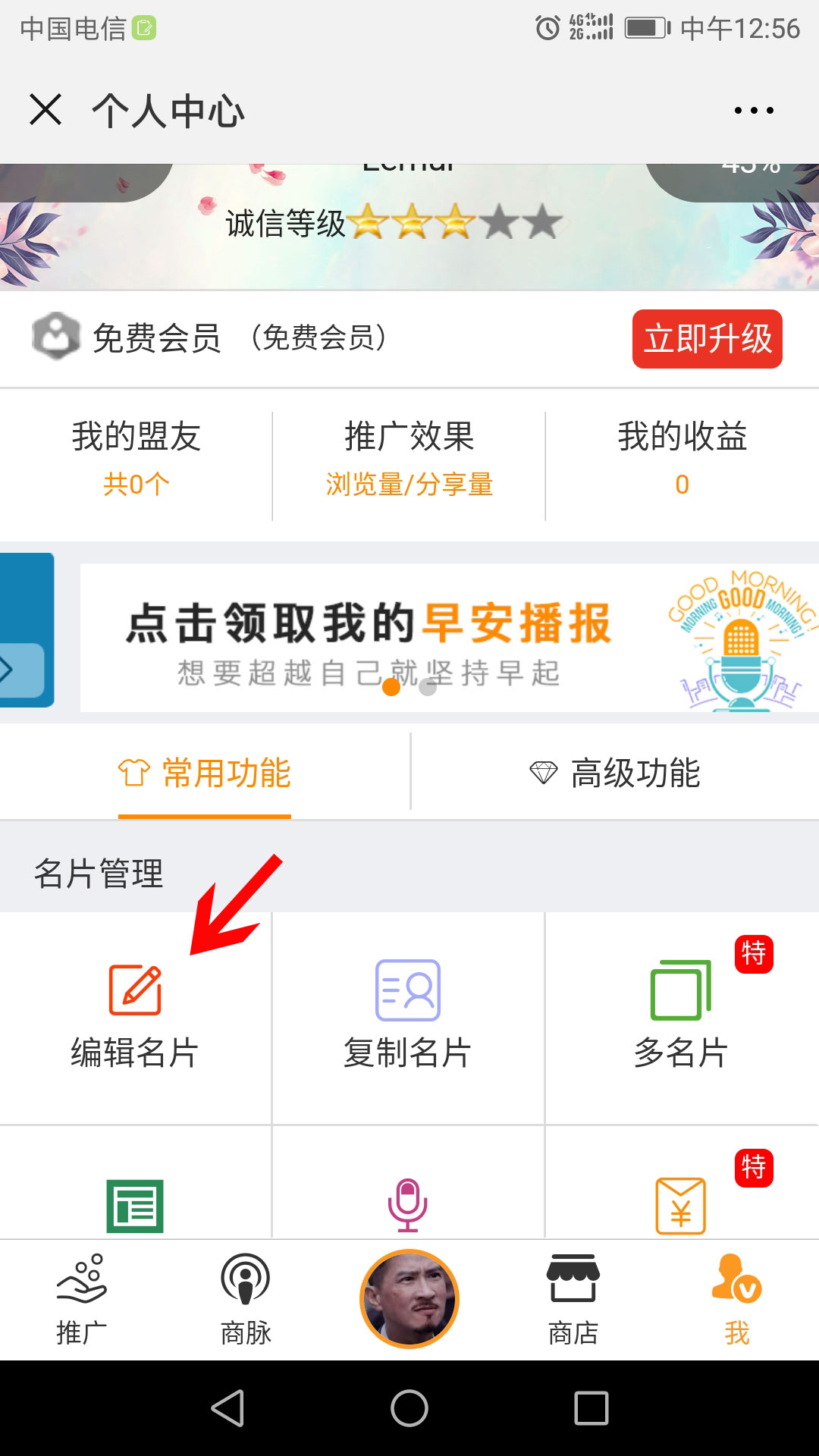Go to 推广 tab
819x1456 pixels.
[x=82, y=1300]
